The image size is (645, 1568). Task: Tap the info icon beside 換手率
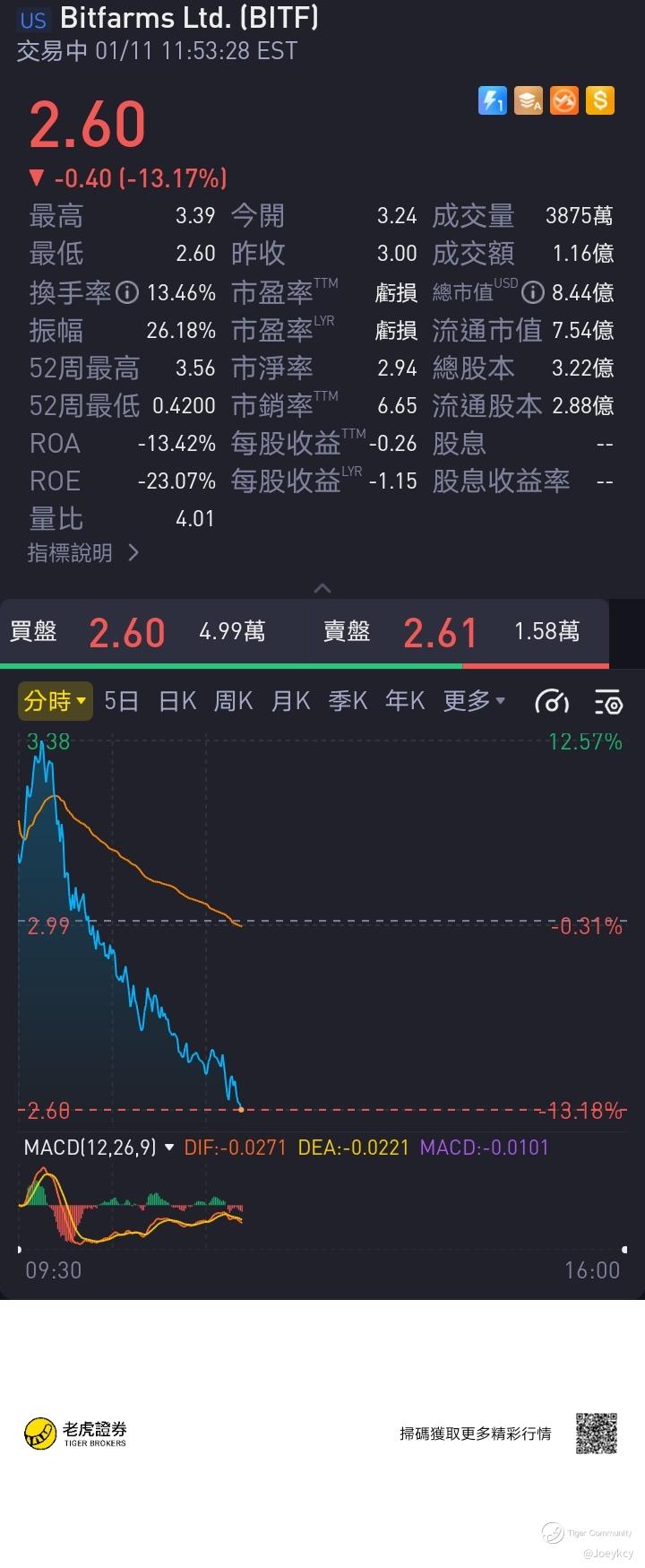tap(128, 292)
